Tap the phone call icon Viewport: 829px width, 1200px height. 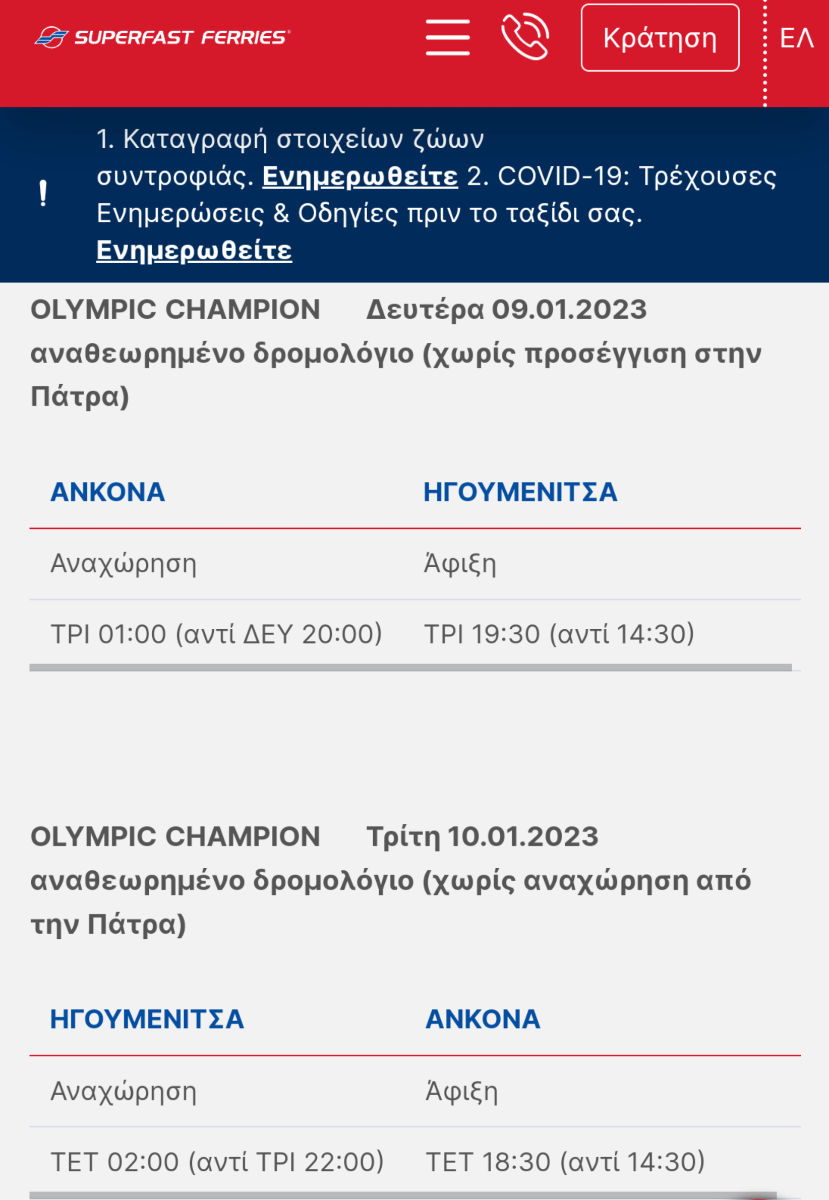tap(525, 37)
